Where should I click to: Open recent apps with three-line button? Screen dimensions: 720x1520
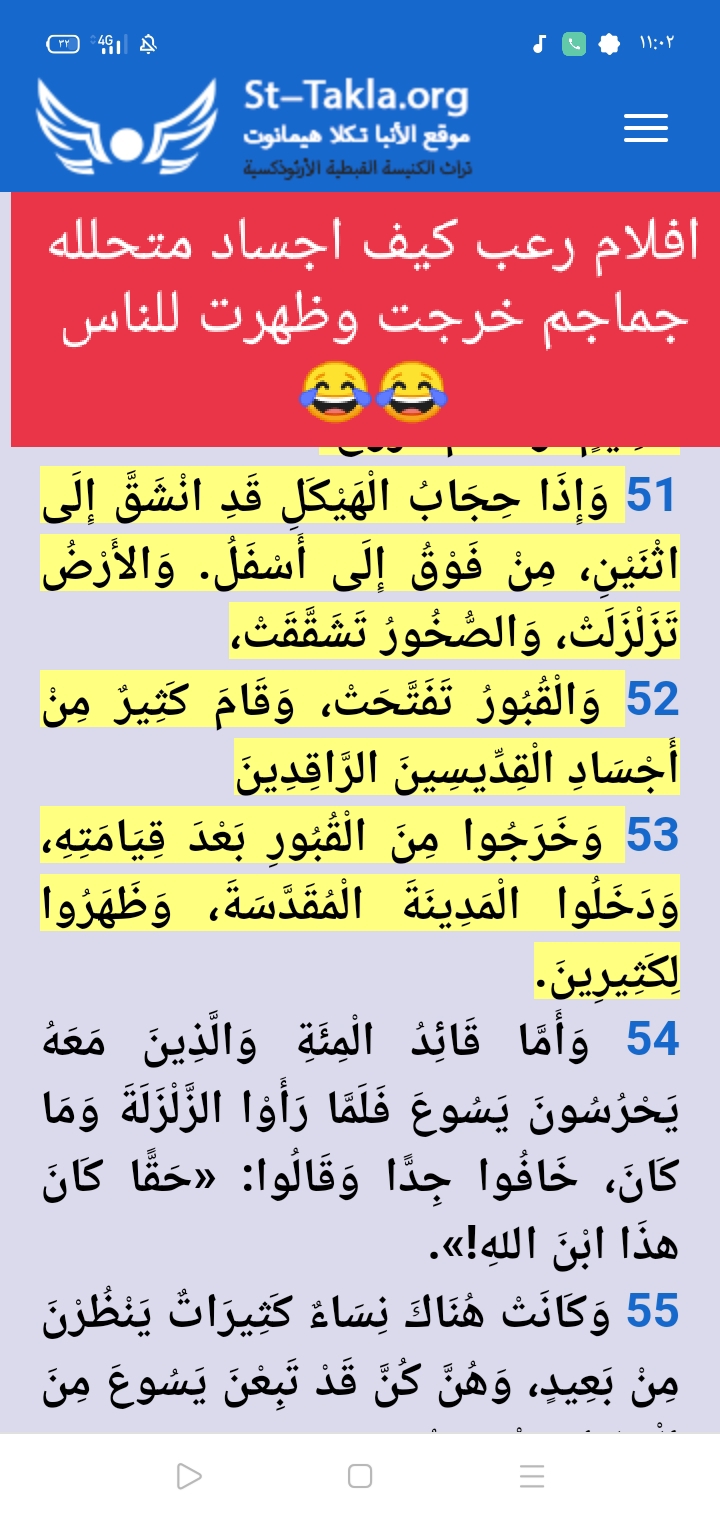click(x=532, y=1475)
